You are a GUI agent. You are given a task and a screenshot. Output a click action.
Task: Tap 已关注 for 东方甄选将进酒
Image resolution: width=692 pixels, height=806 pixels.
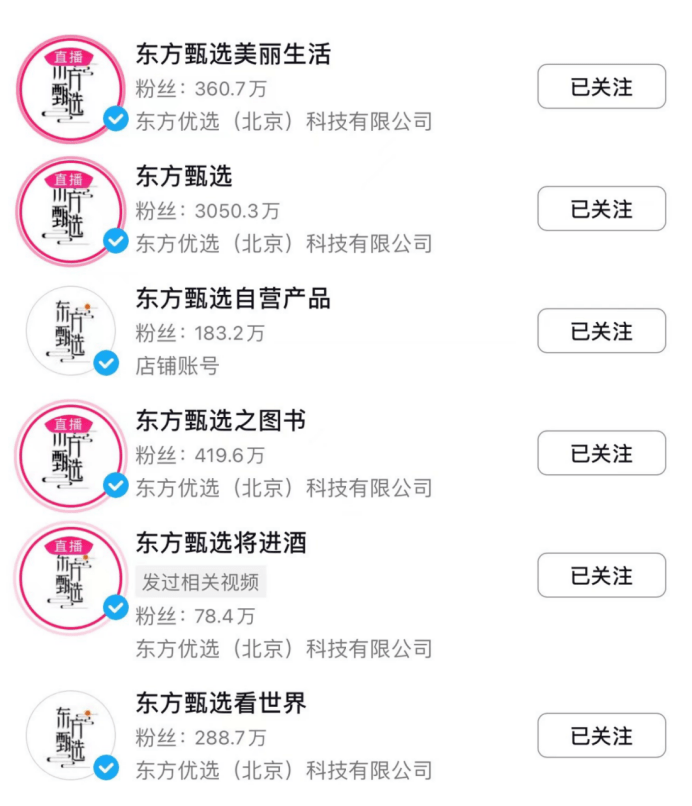pyautogui.click(x=601, y=575)
